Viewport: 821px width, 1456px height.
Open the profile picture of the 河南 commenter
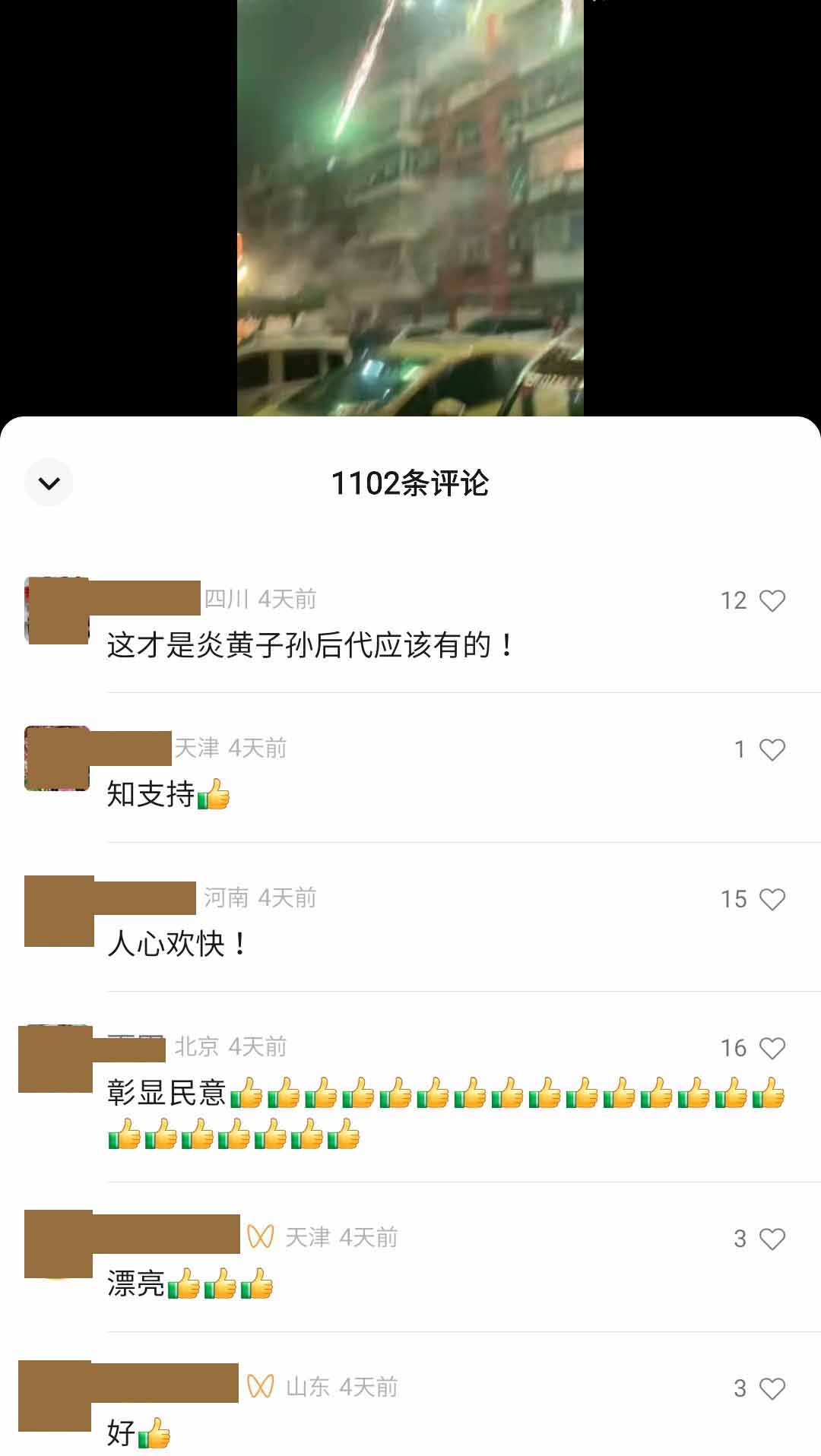coord(59,910)
